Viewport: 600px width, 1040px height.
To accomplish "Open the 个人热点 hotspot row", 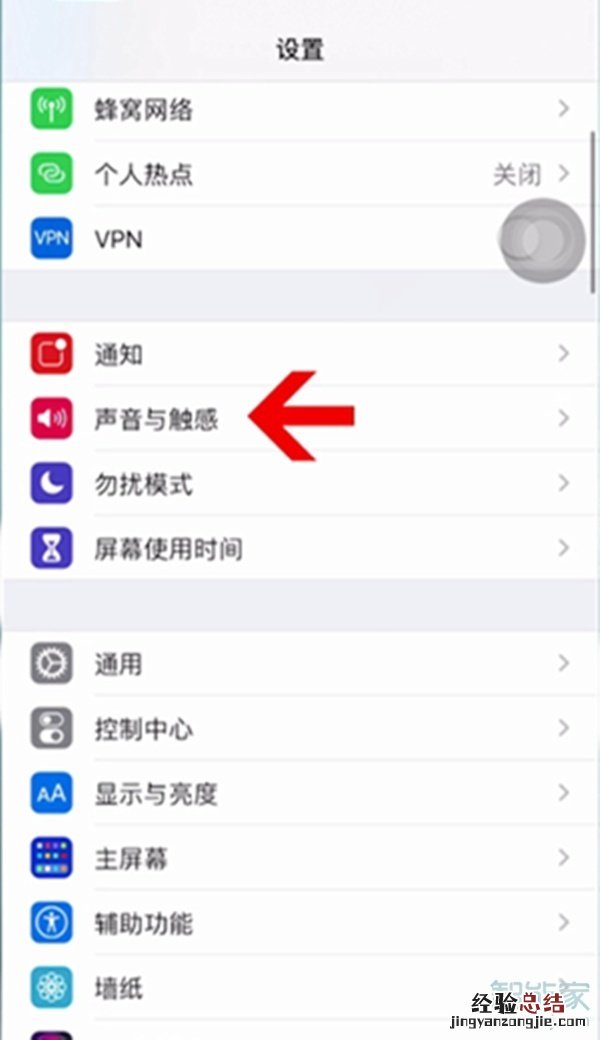I will point(300,174).
